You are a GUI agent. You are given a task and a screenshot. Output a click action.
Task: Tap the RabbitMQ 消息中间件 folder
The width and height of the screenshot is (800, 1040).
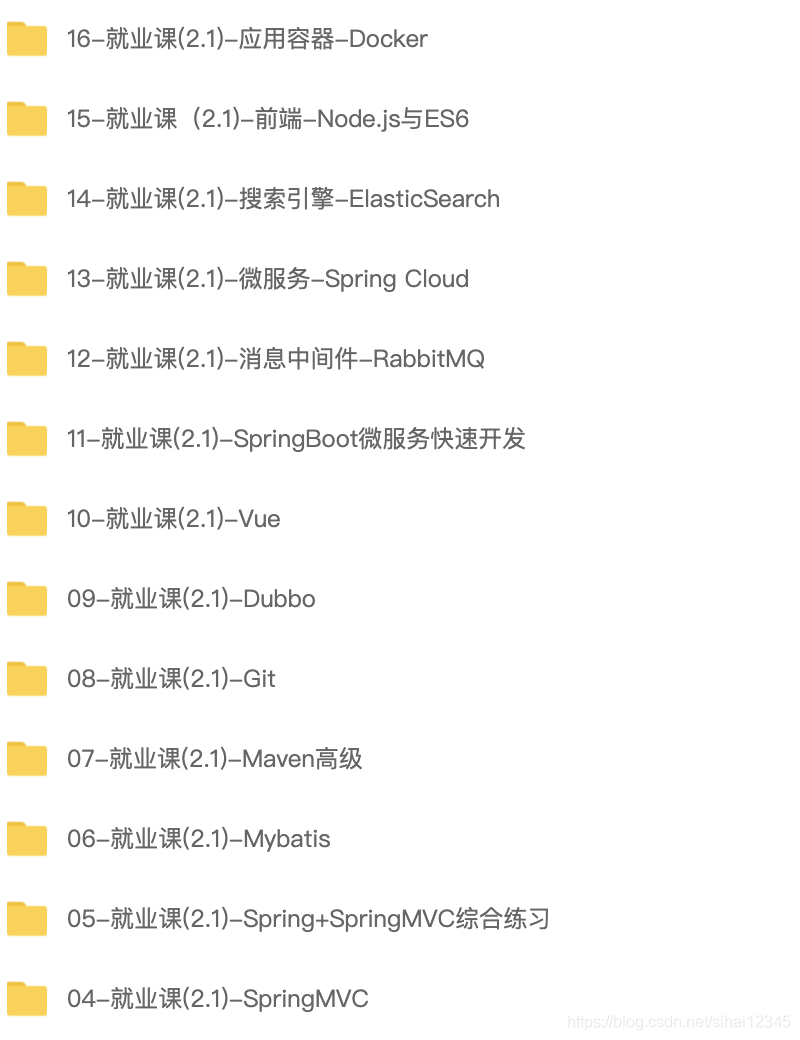[x=275, y=359]
